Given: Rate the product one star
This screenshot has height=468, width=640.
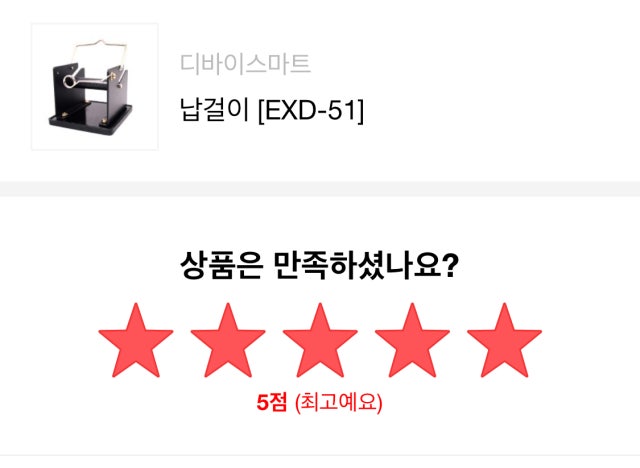Looking at the screenshot, I should pyautogui.click(x=136, y=340).
